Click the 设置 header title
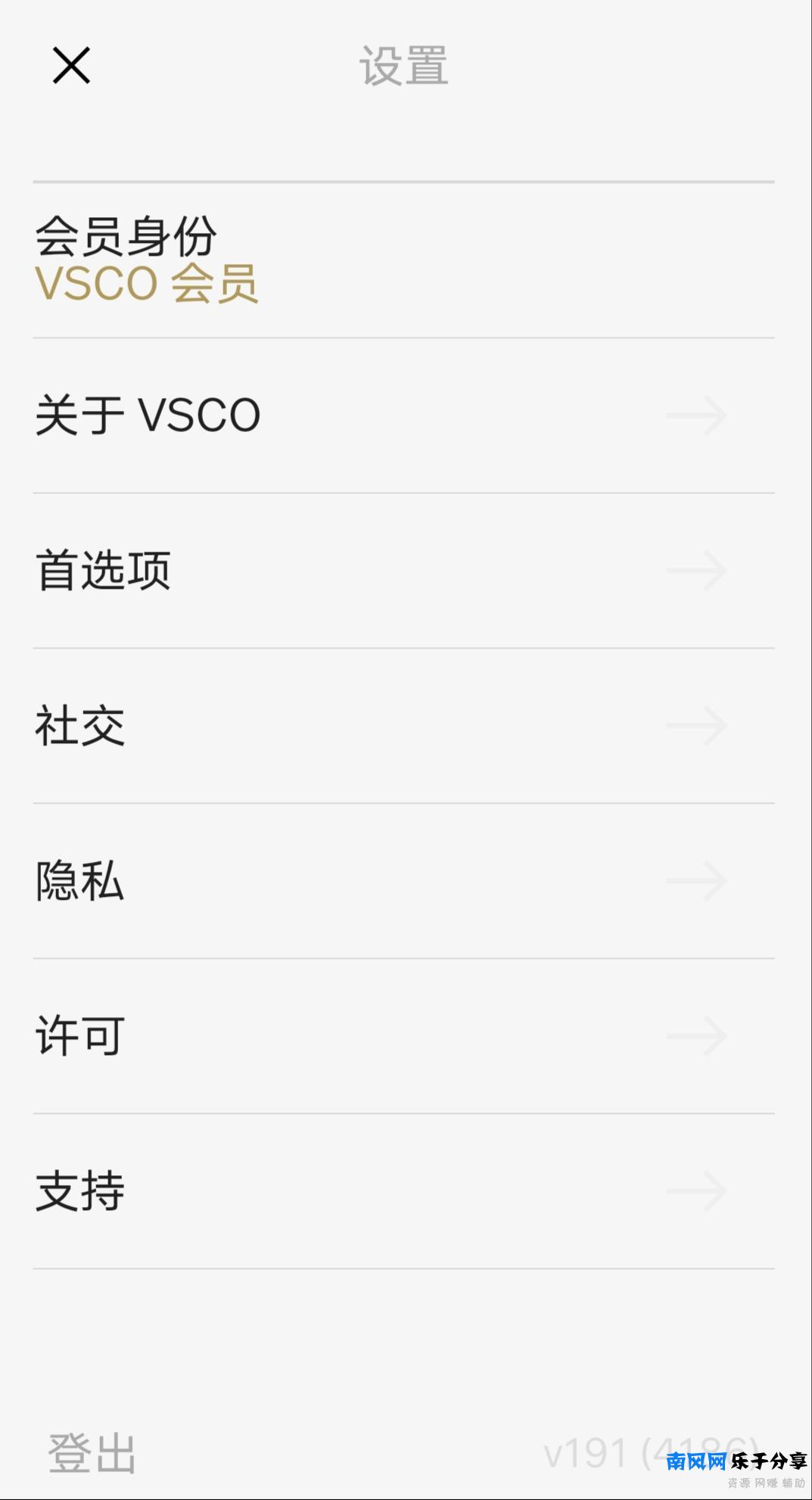This screenshot has width=812, height=1500. (x=406, y=64)
